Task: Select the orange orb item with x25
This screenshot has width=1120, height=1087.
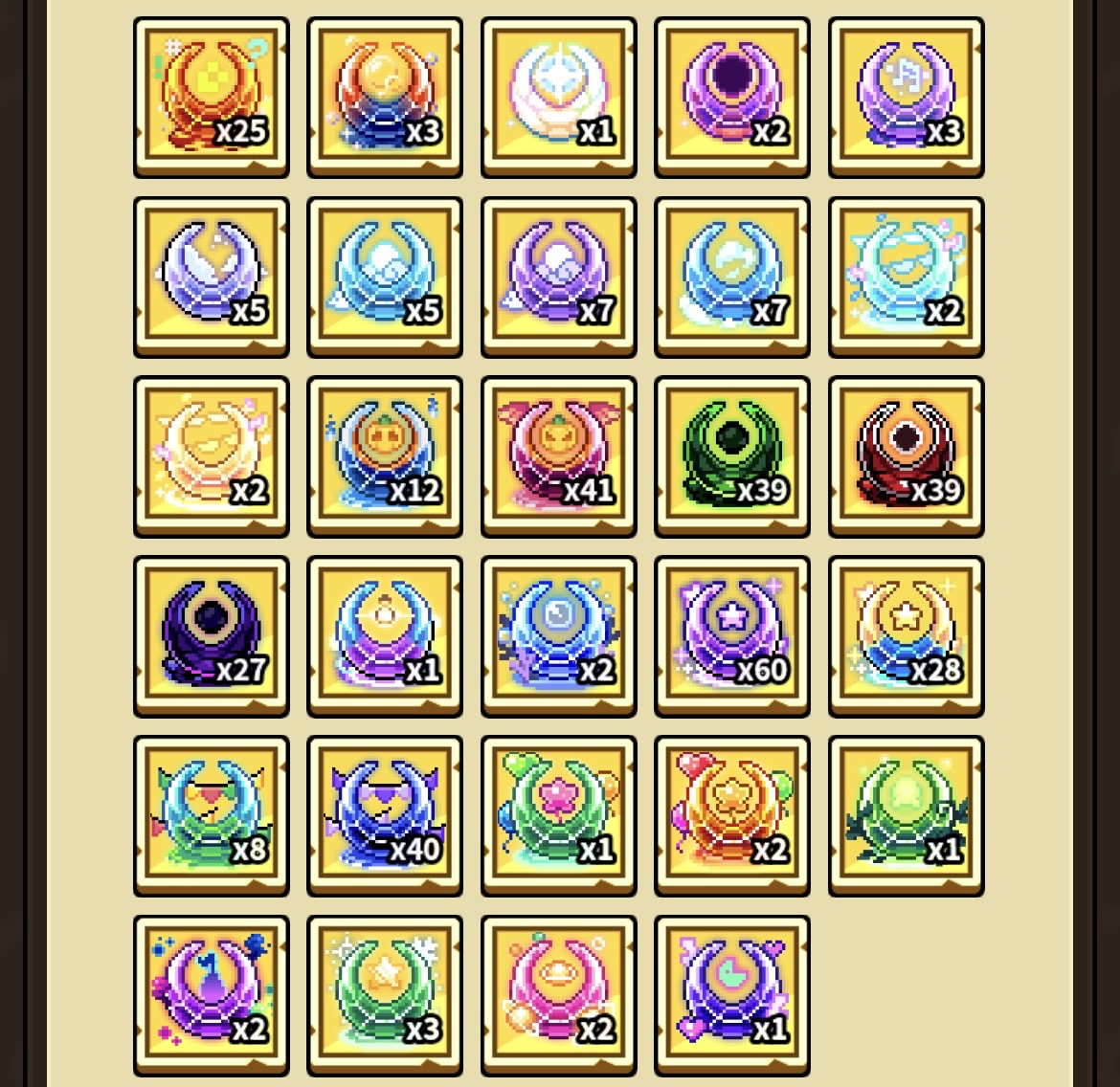Action: [x=212, y=98]
